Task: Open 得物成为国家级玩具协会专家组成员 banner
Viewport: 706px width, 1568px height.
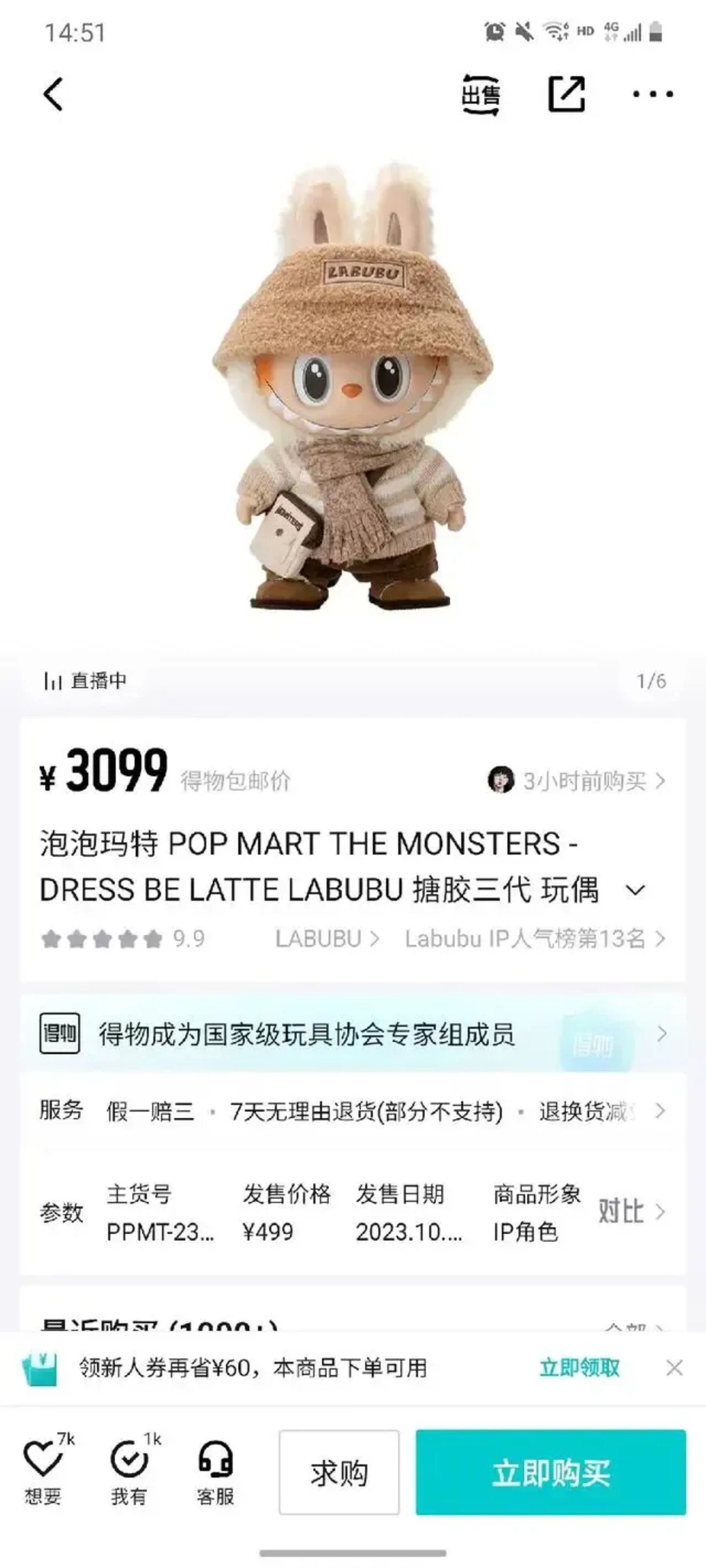Action: click(353, 1034)
